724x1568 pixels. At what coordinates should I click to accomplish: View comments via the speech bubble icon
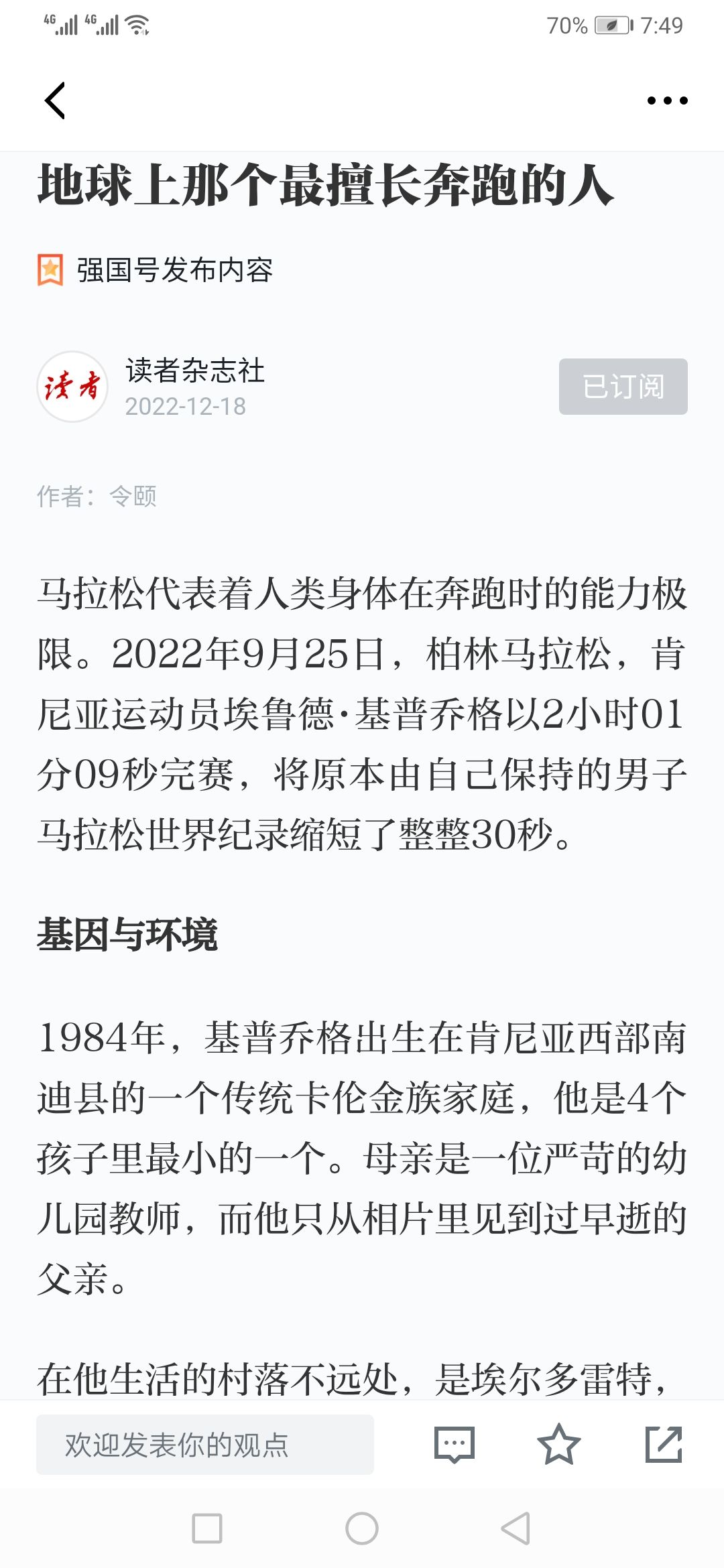pos(455,1444)
